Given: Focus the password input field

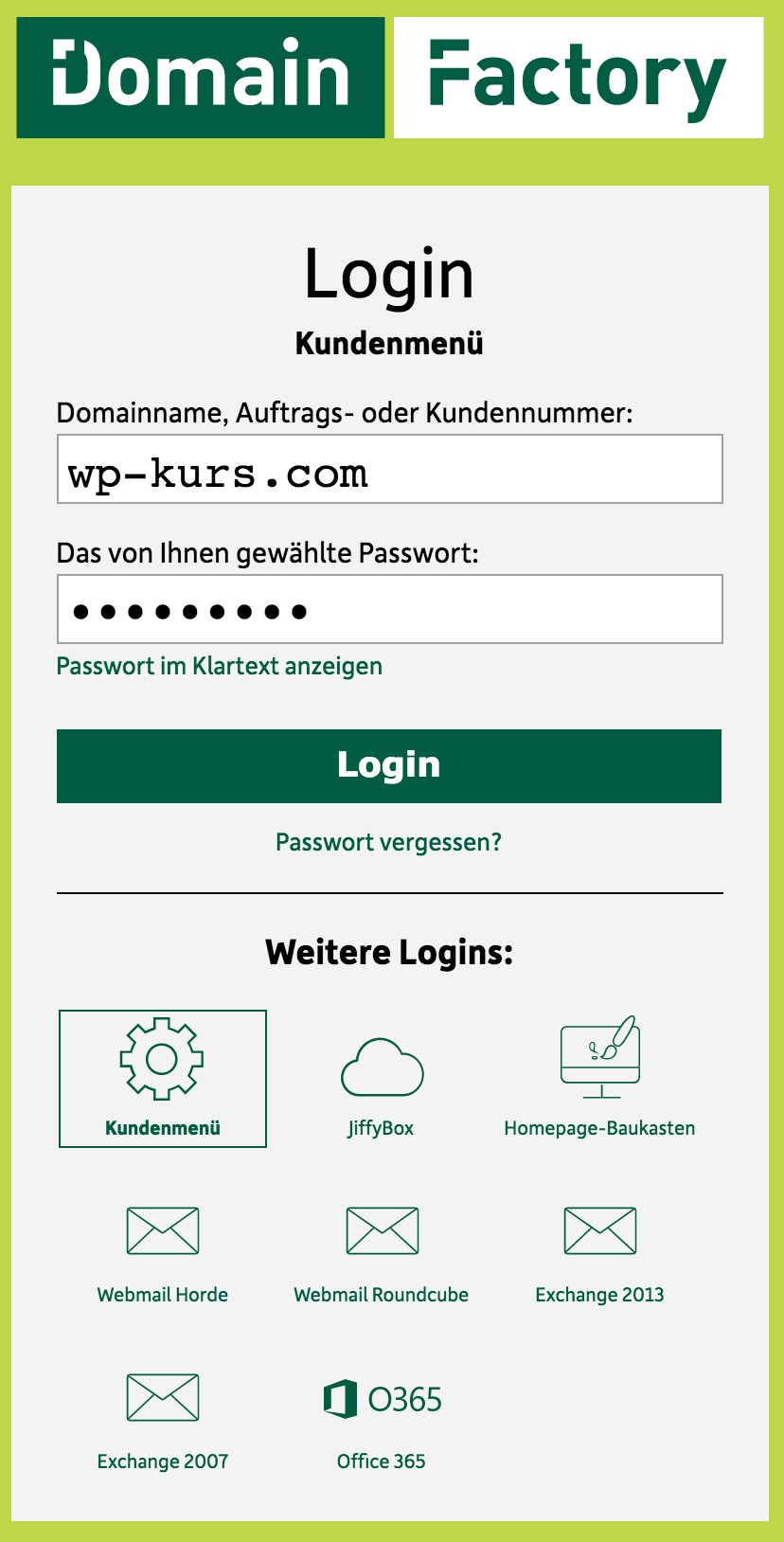Looking at the screenshot, I should pyautogui.click(x=389, y=609).
